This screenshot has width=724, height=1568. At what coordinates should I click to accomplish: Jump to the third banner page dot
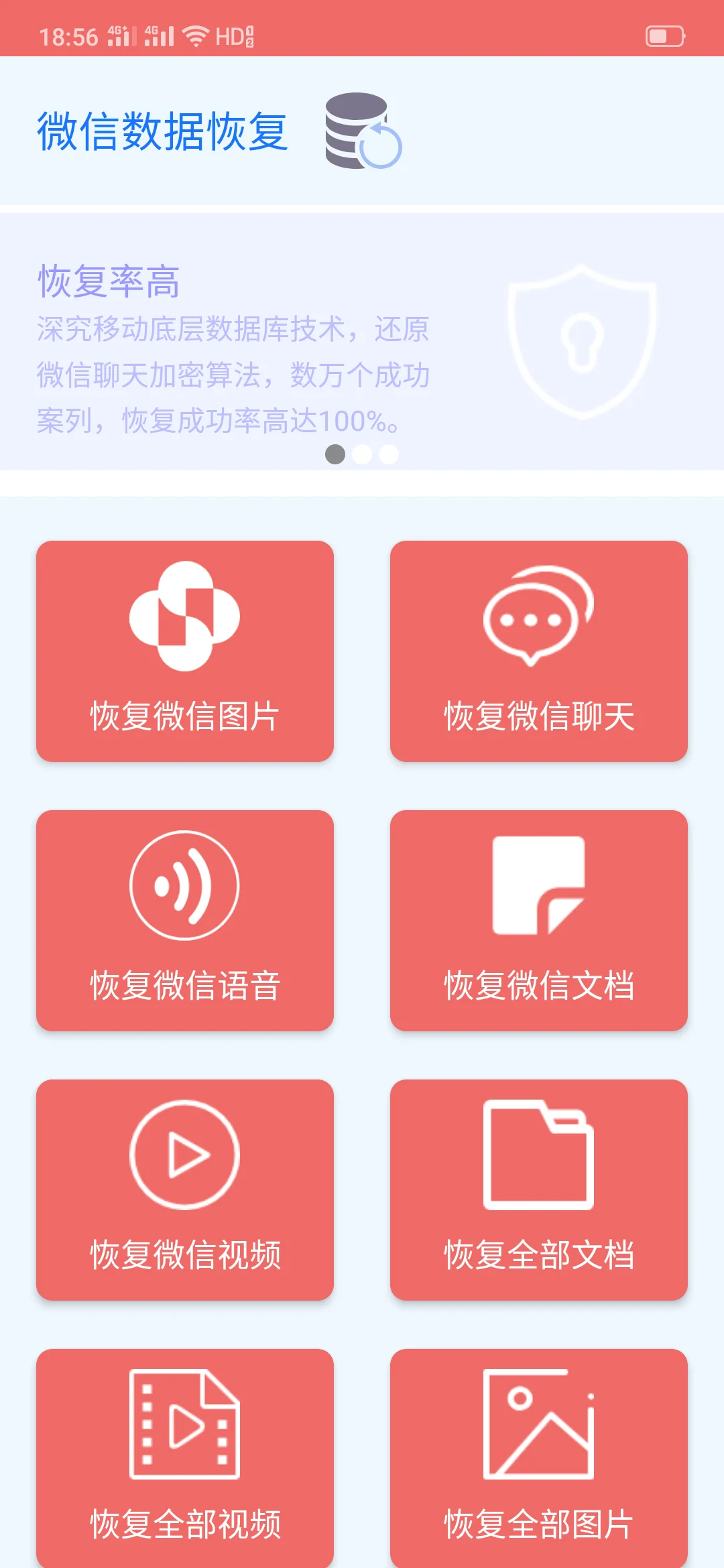pos(389,454)
